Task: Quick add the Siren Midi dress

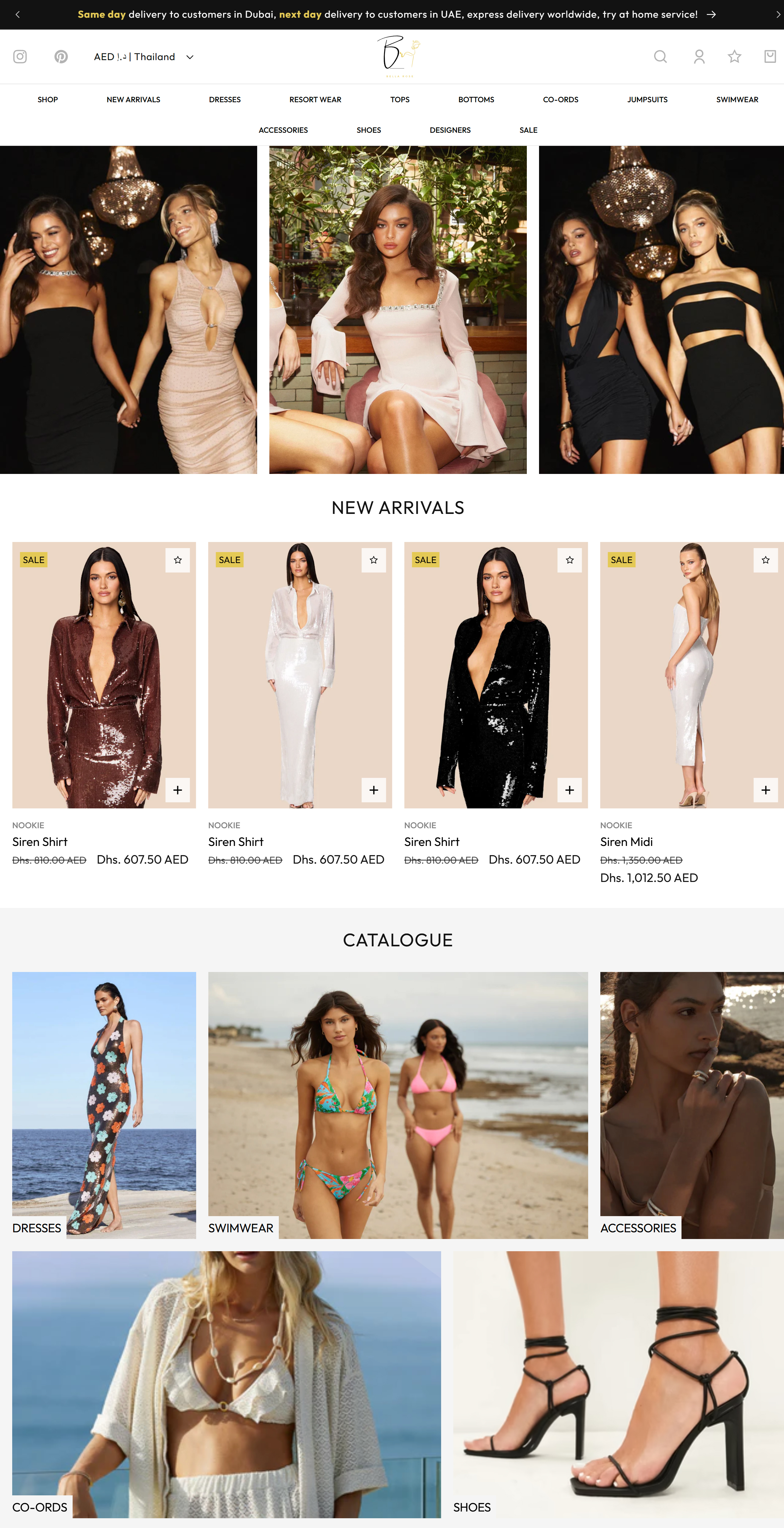Action: tap(765, 789)
